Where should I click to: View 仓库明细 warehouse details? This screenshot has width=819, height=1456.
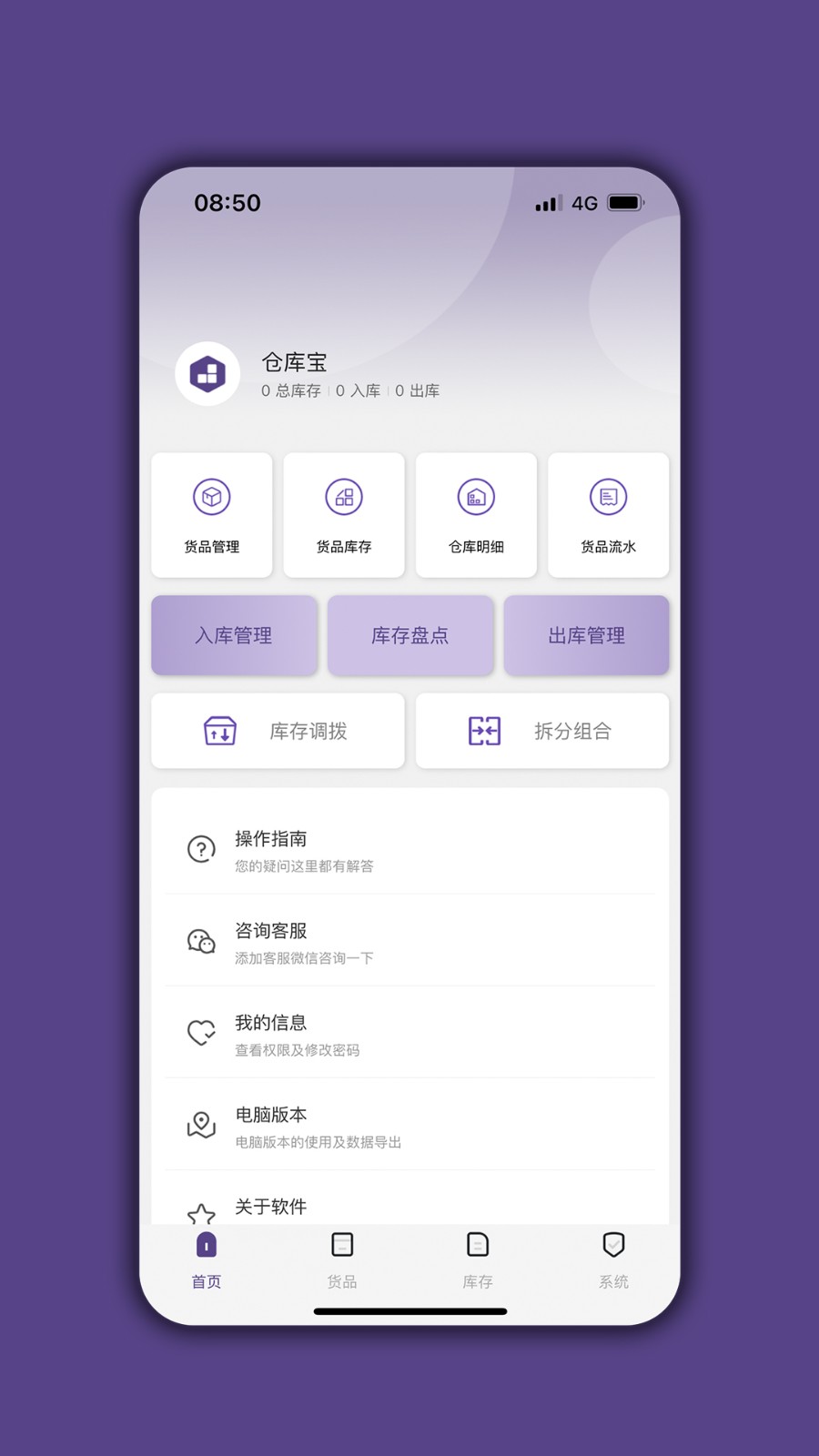click(476, 515)
